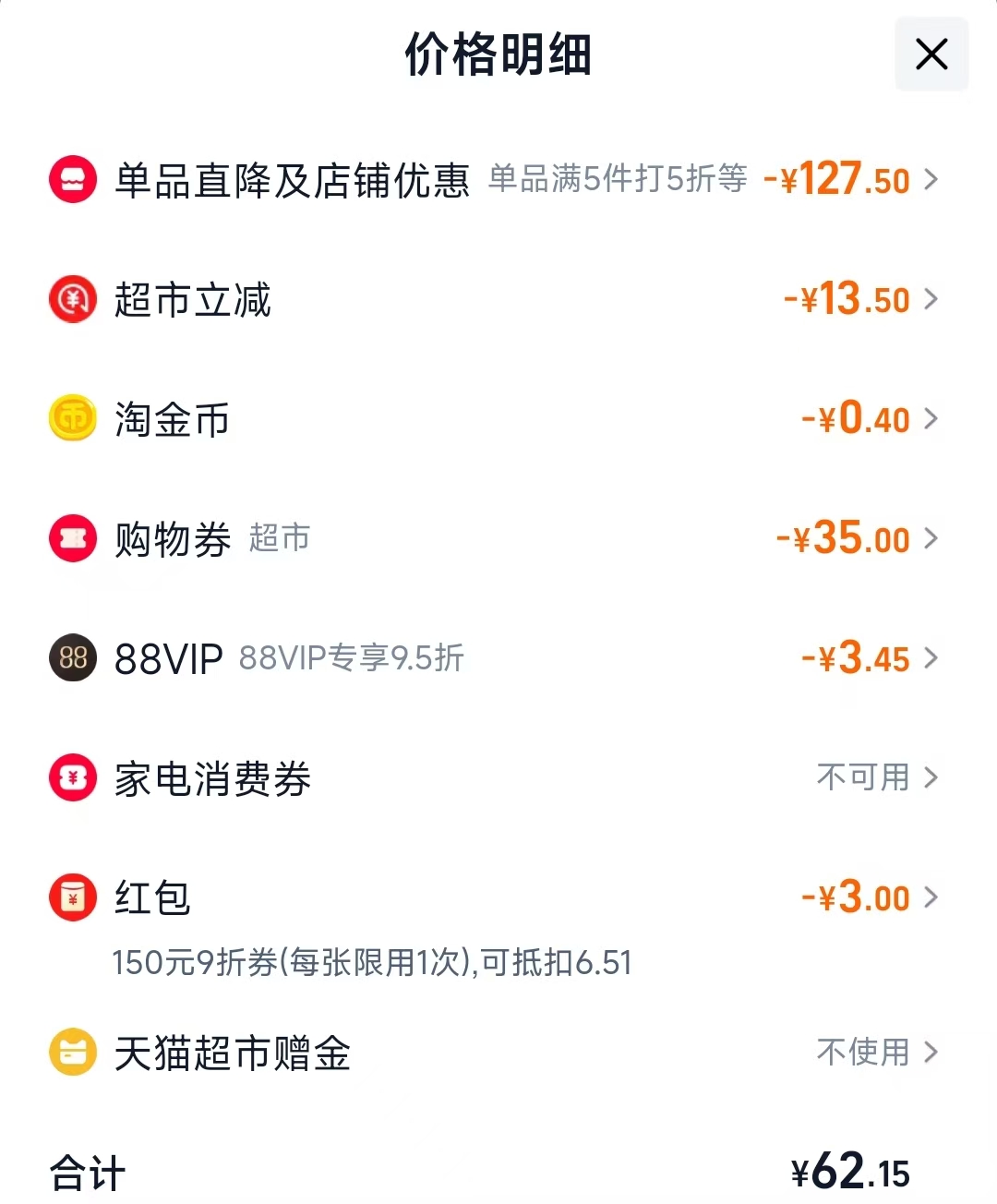This screenshot has height=1204, width=997.
Task: Click the 红包 red envelope icon
Action: click(x=72, y=897)
